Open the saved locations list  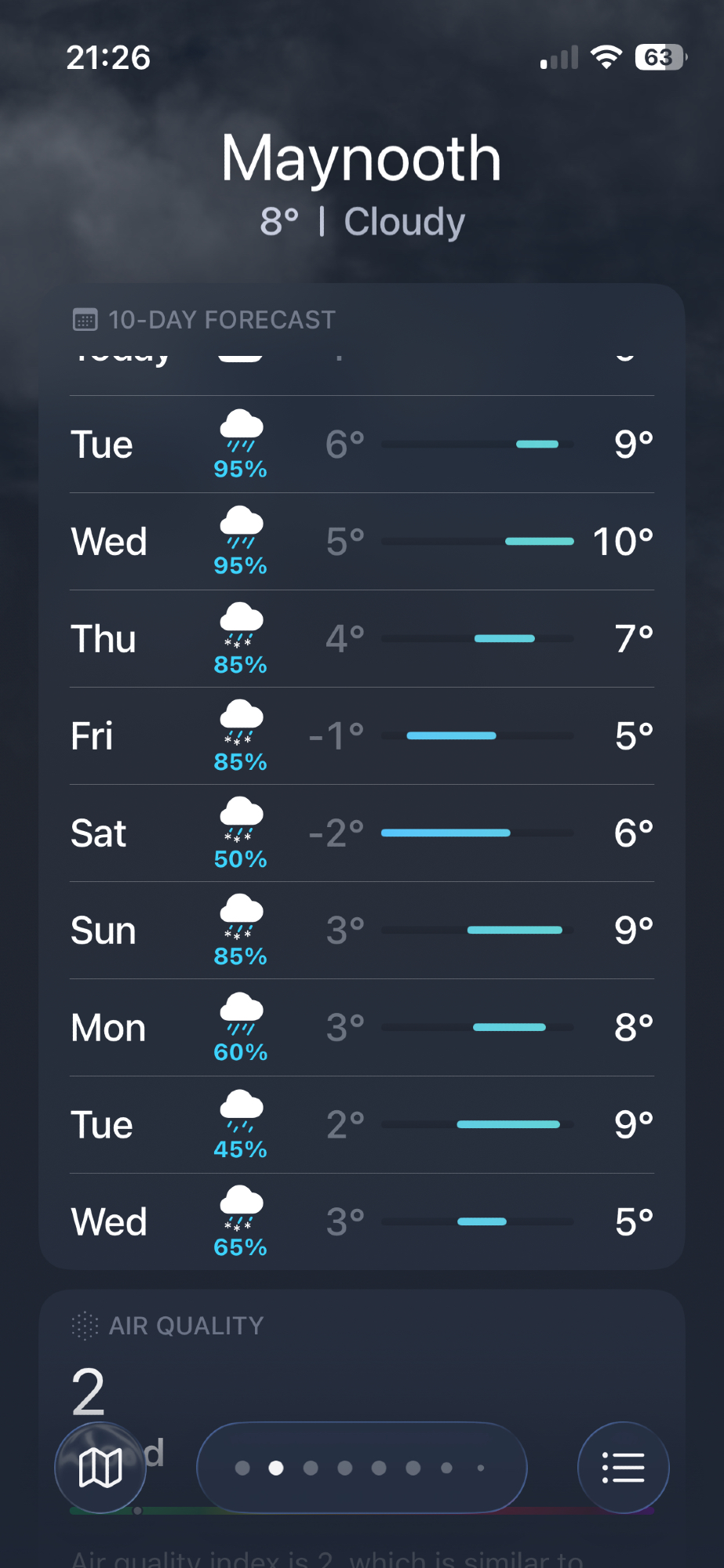[x=623, y=1467]
